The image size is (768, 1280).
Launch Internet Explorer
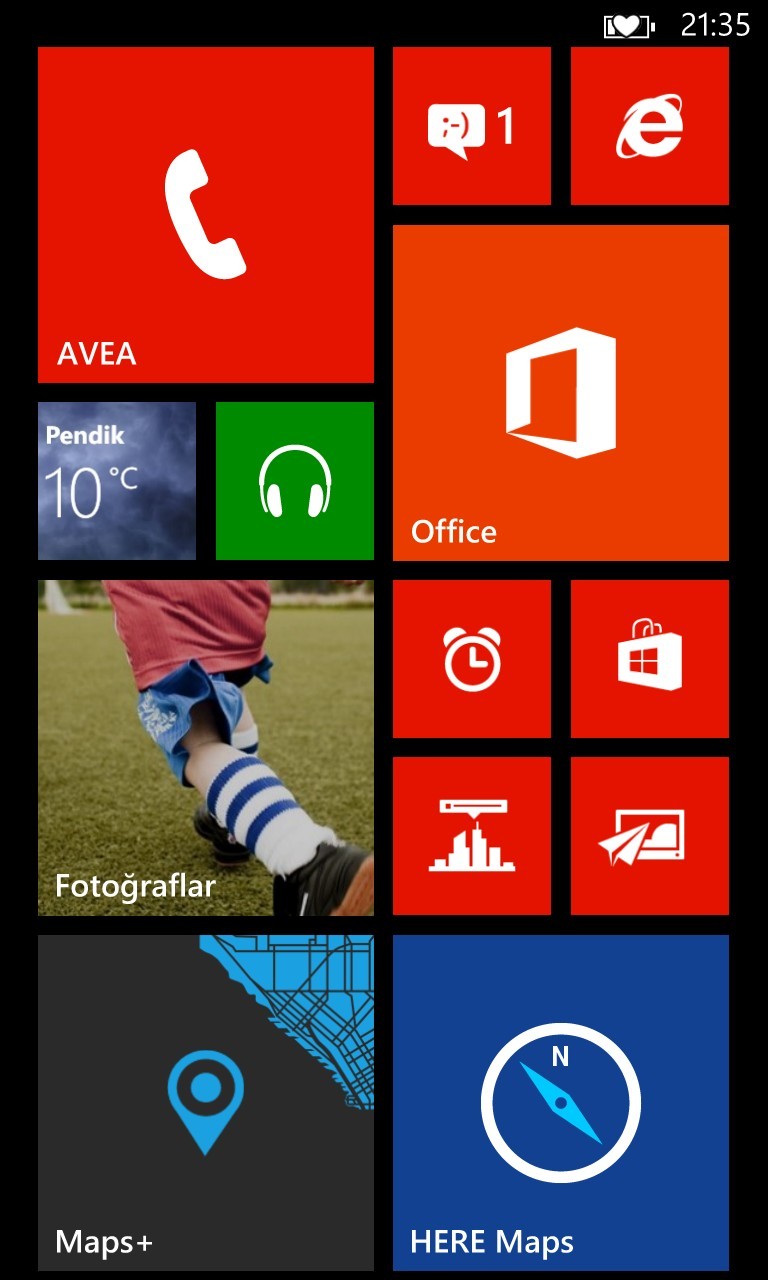coord(650,126)
